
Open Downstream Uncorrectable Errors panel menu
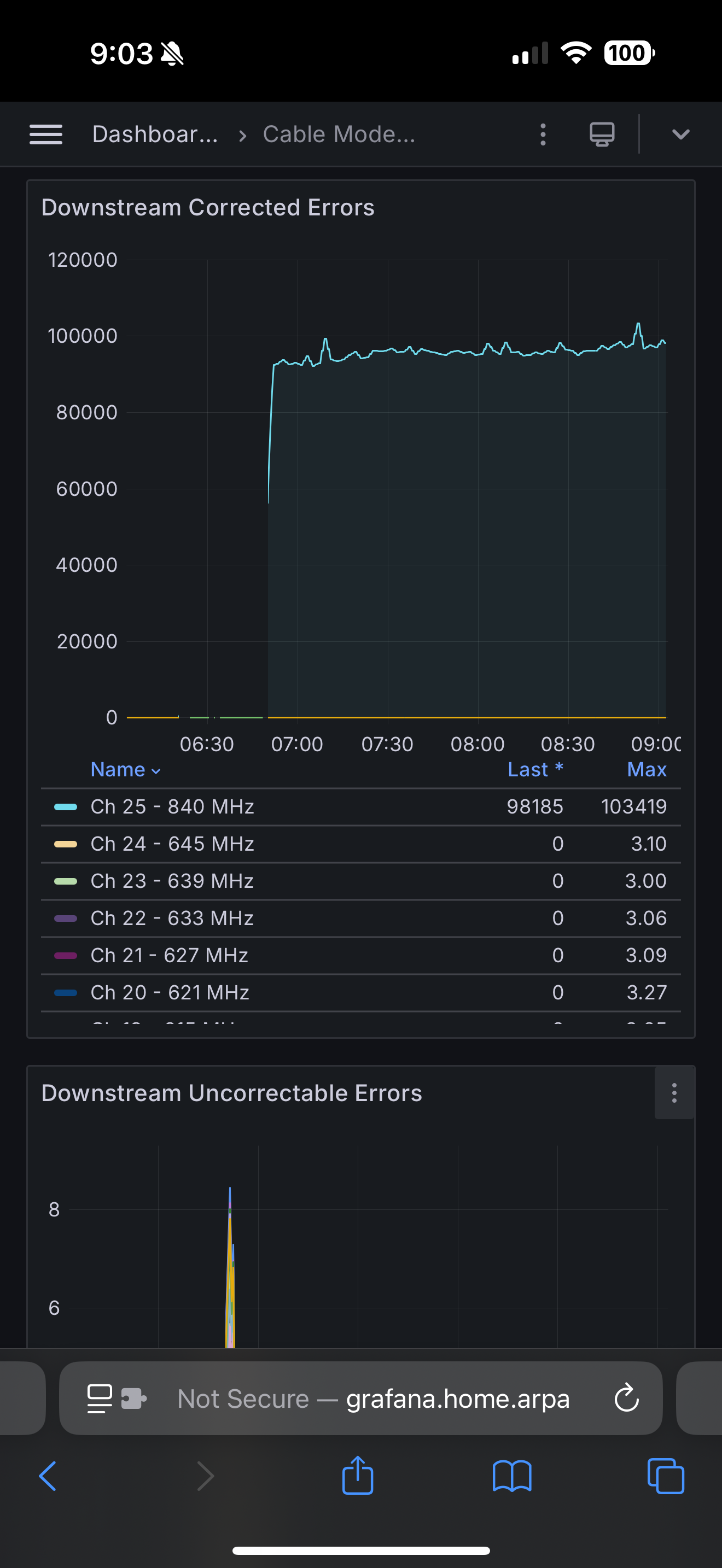click(x=674, y=1092)
